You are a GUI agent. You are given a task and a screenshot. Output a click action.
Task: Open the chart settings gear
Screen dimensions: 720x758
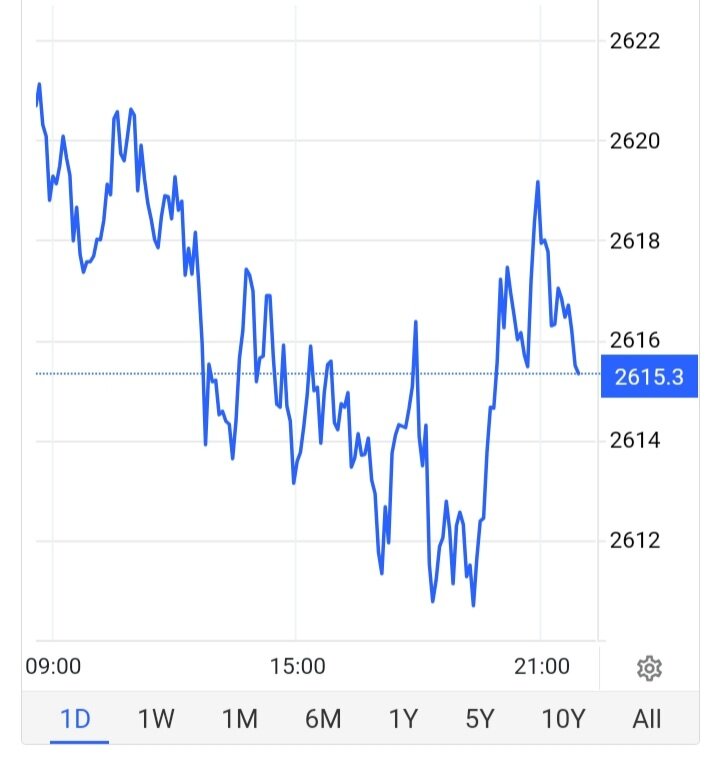click(x=649, y=667)
